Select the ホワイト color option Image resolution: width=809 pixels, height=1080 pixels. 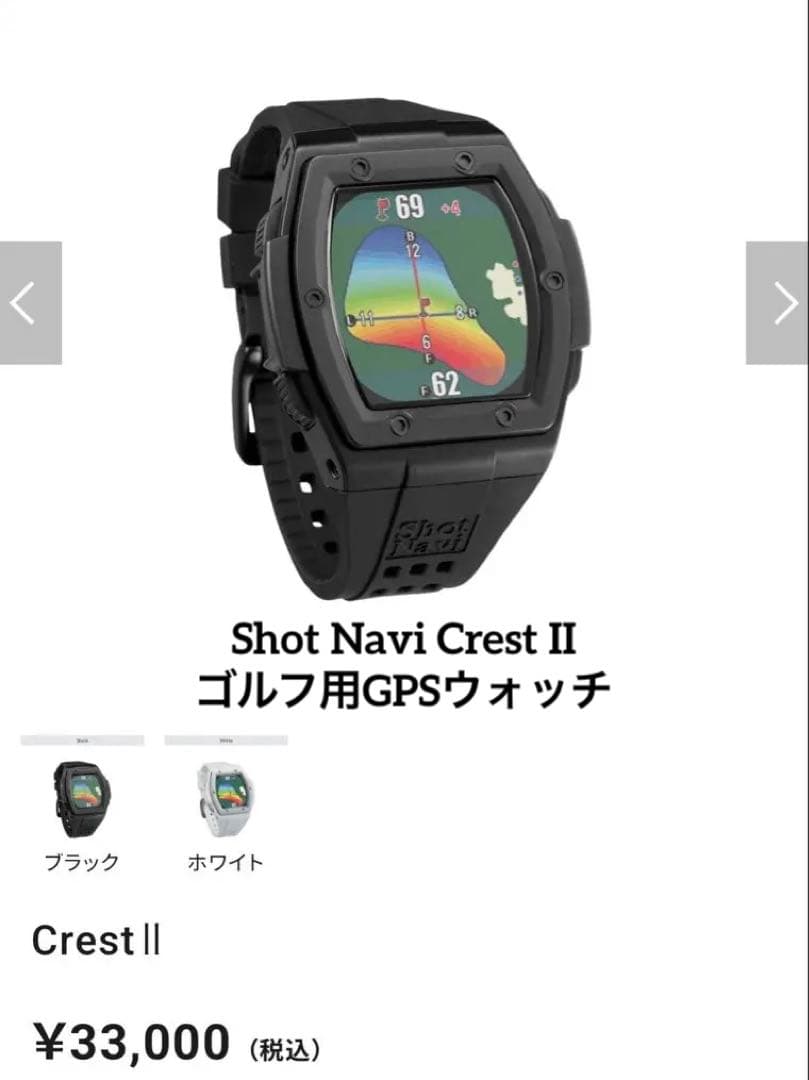click(x=225, y=800)
